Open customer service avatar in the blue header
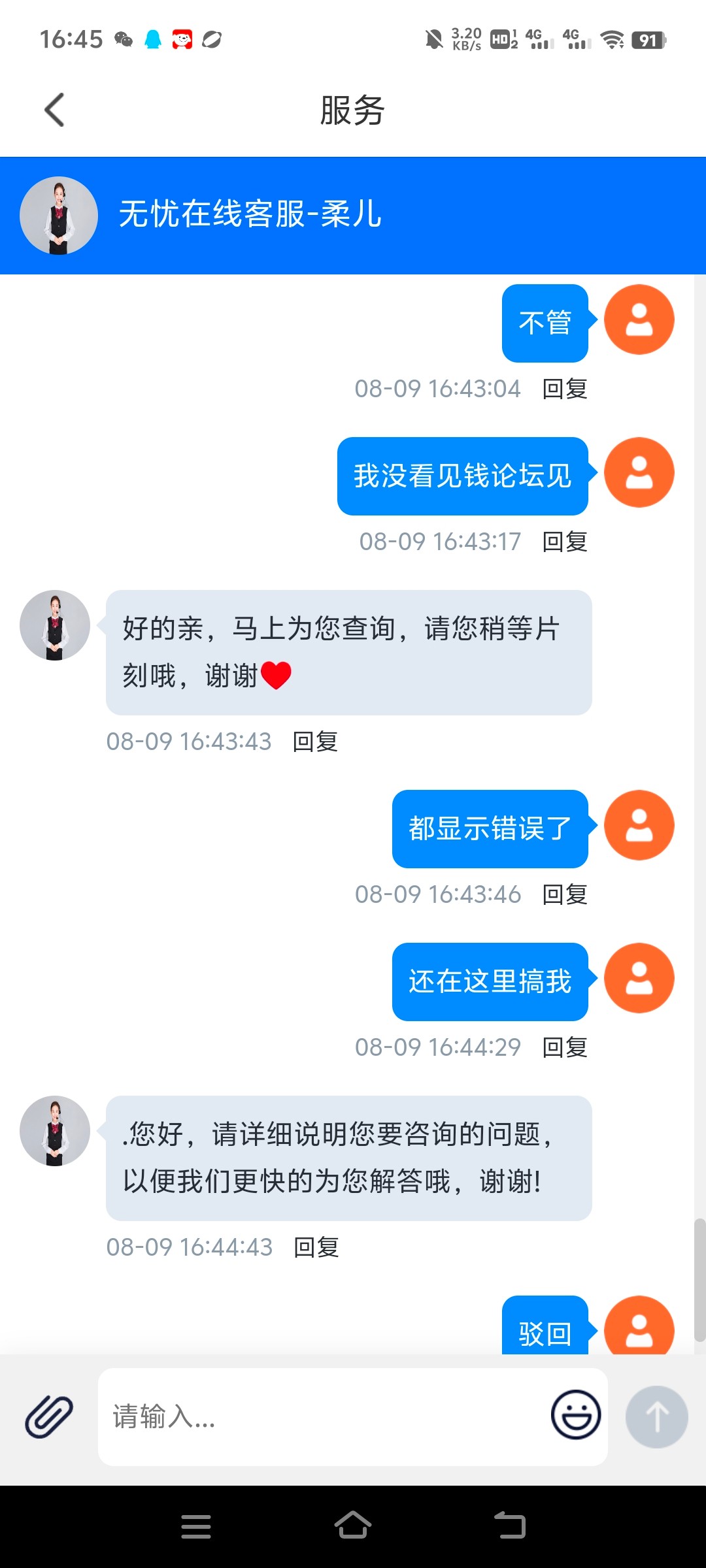This screenshot has width=706, height=1568. pyautogui.click(x=59, y=215)
